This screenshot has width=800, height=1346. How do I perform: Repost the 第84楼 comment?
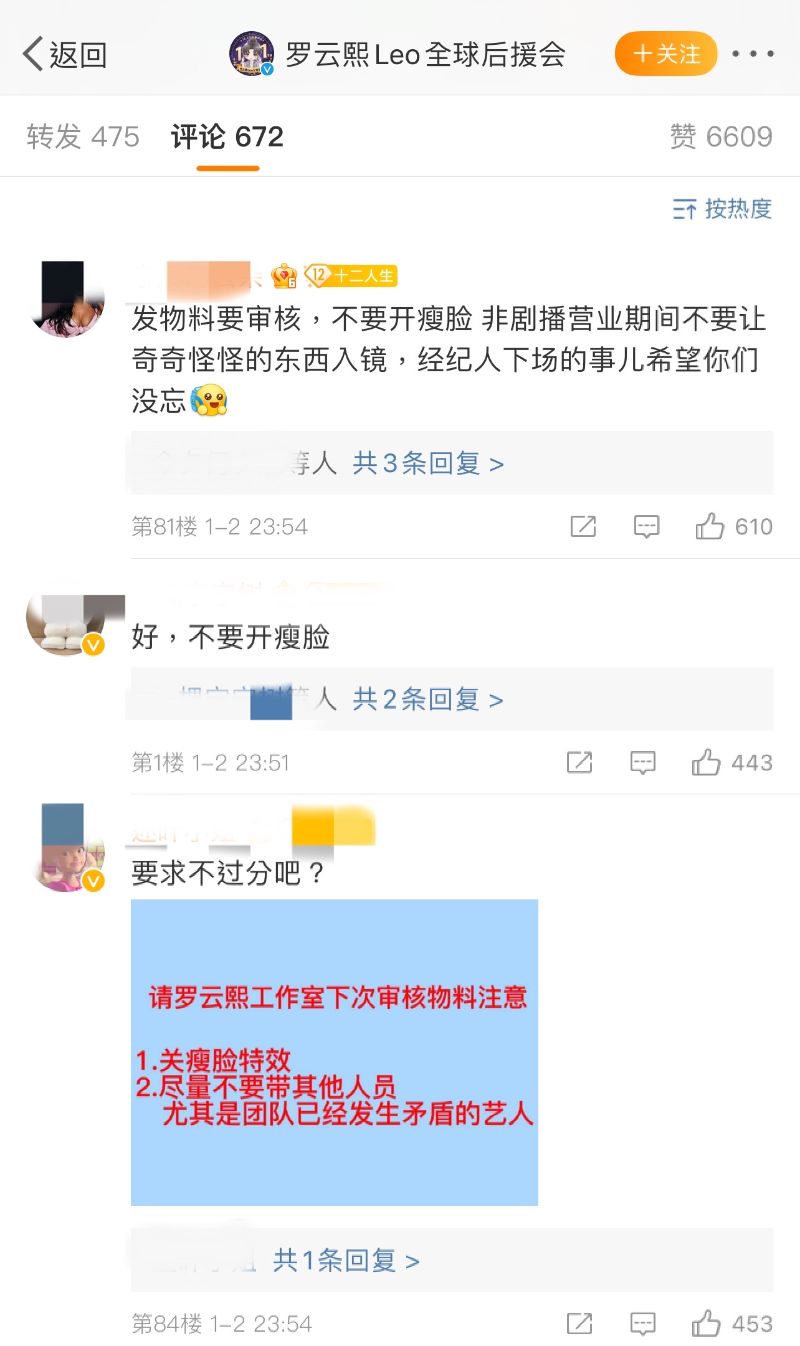pos(579,1324)
